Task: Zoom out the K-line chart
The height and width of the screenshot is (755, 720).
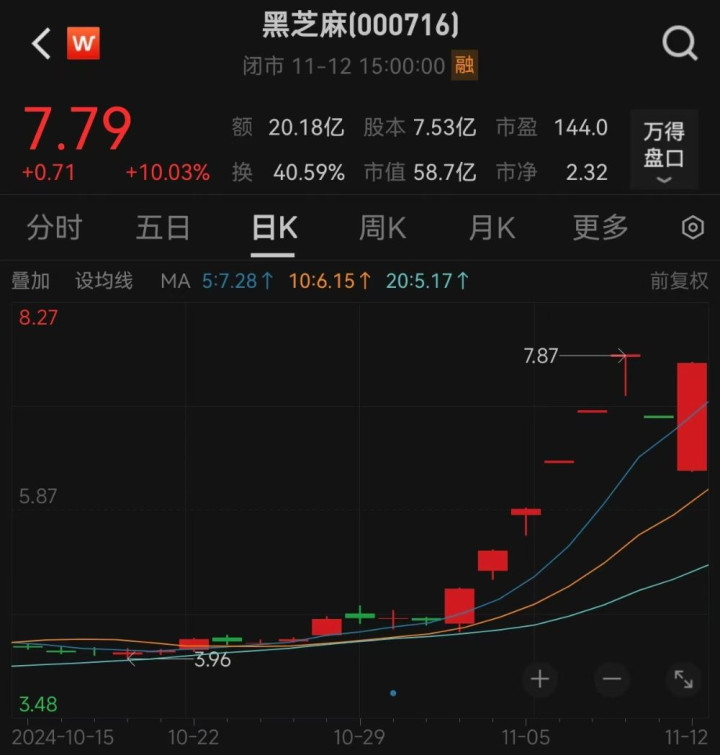Action: [x=612, y=680]
